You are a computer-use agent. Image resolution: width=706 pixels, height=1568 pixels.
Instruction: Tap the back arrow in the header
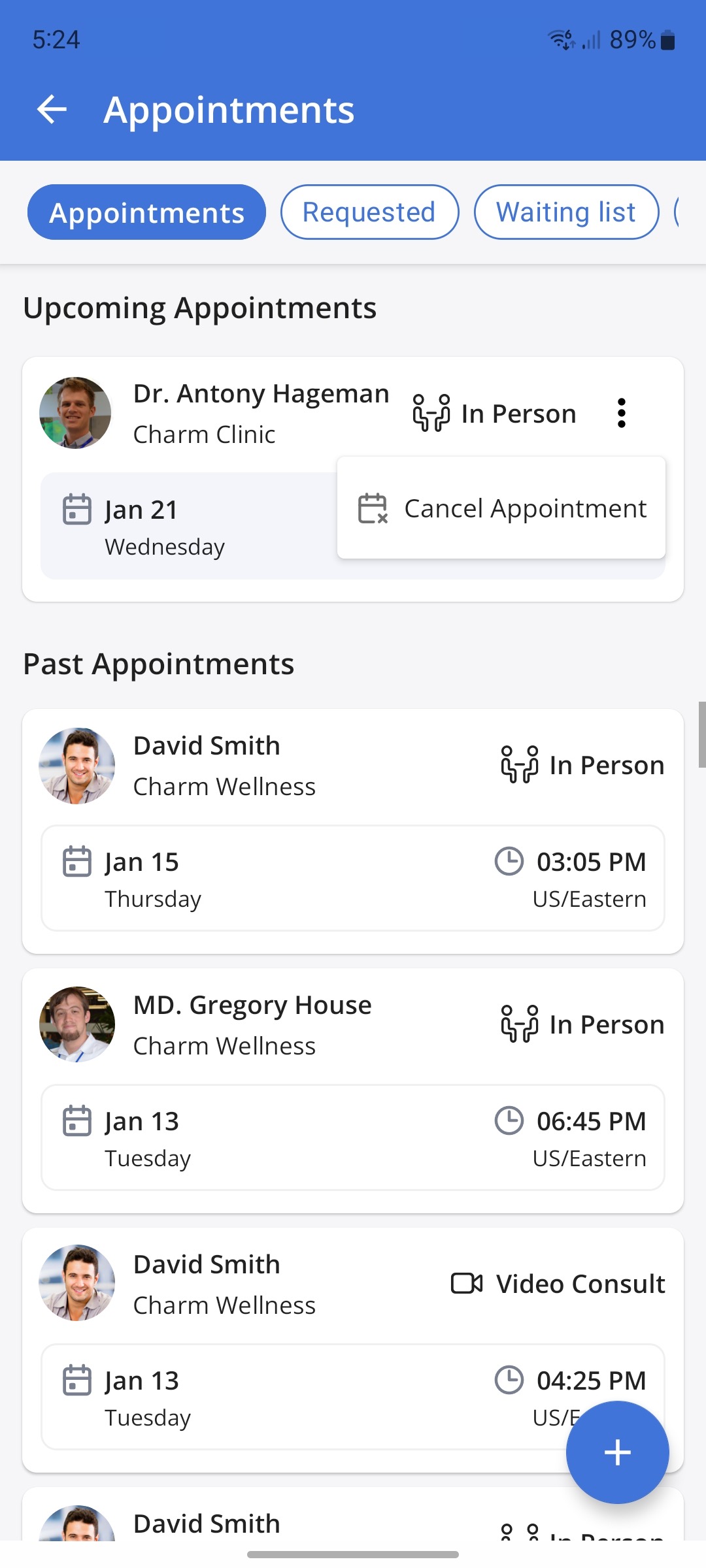pyautogui.click(x=52, y=109)
